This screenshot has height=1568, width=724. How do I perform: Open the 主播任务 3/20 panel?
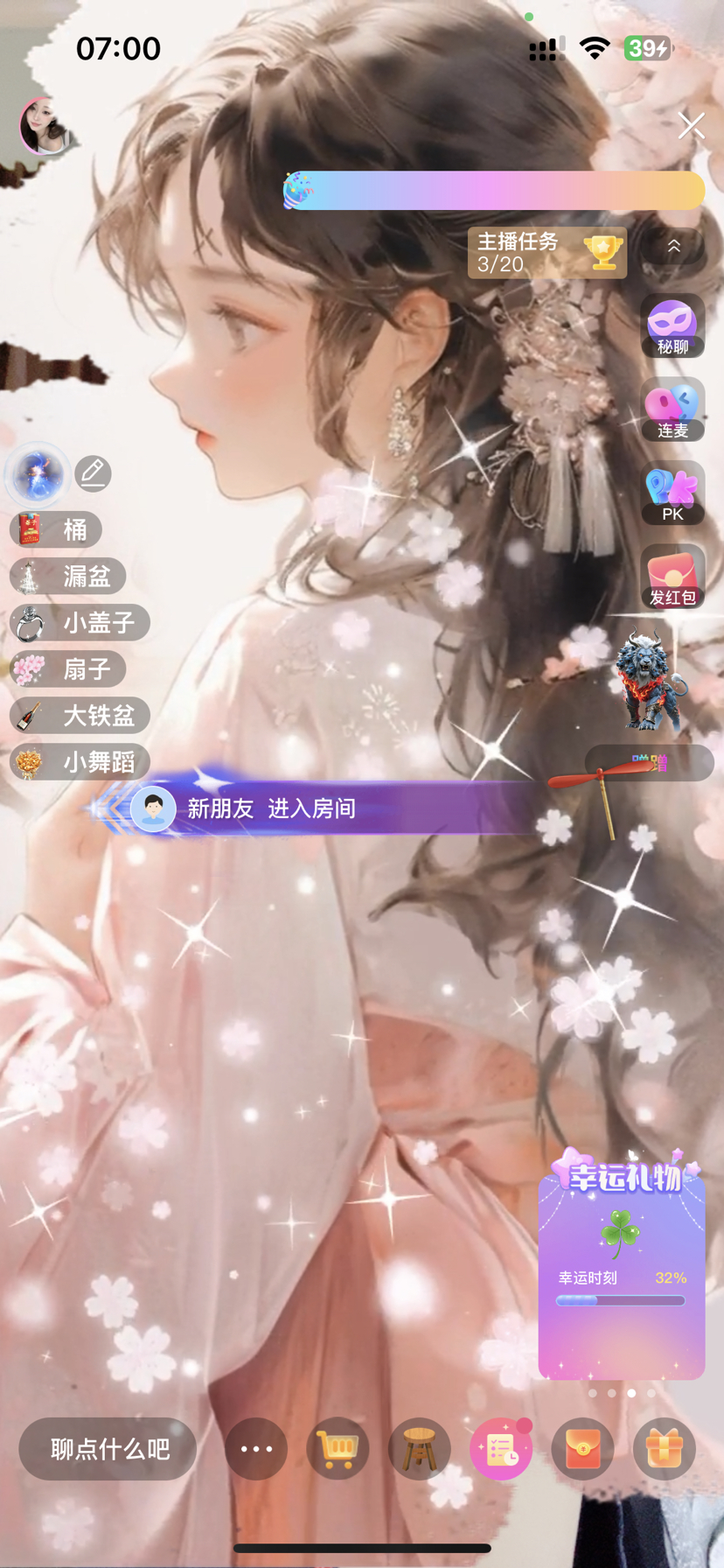pyautogui.click(x=546, y=253)
